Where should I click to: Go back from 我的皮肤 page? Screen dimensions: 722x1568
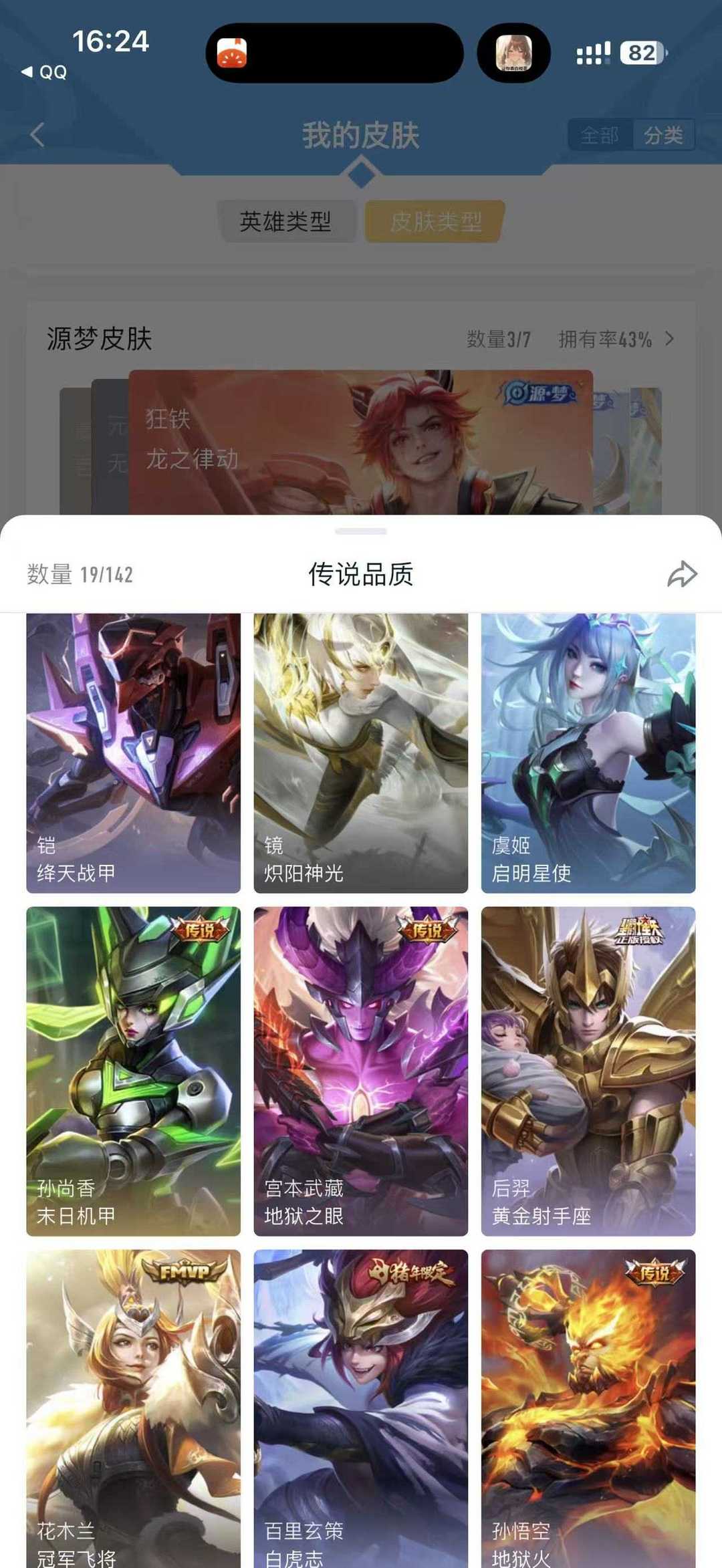point(37,134)
